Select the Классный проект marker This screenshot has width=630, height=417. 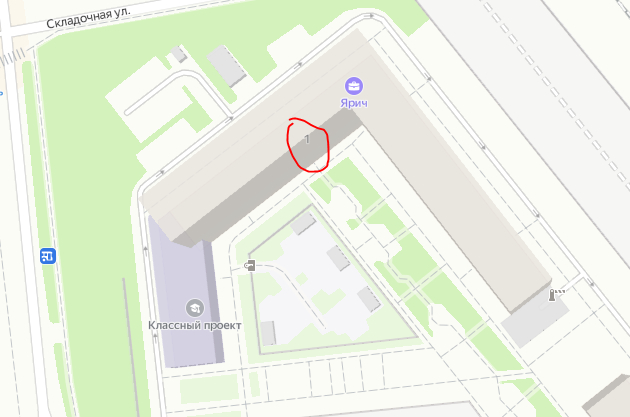(x=194, y=307)
